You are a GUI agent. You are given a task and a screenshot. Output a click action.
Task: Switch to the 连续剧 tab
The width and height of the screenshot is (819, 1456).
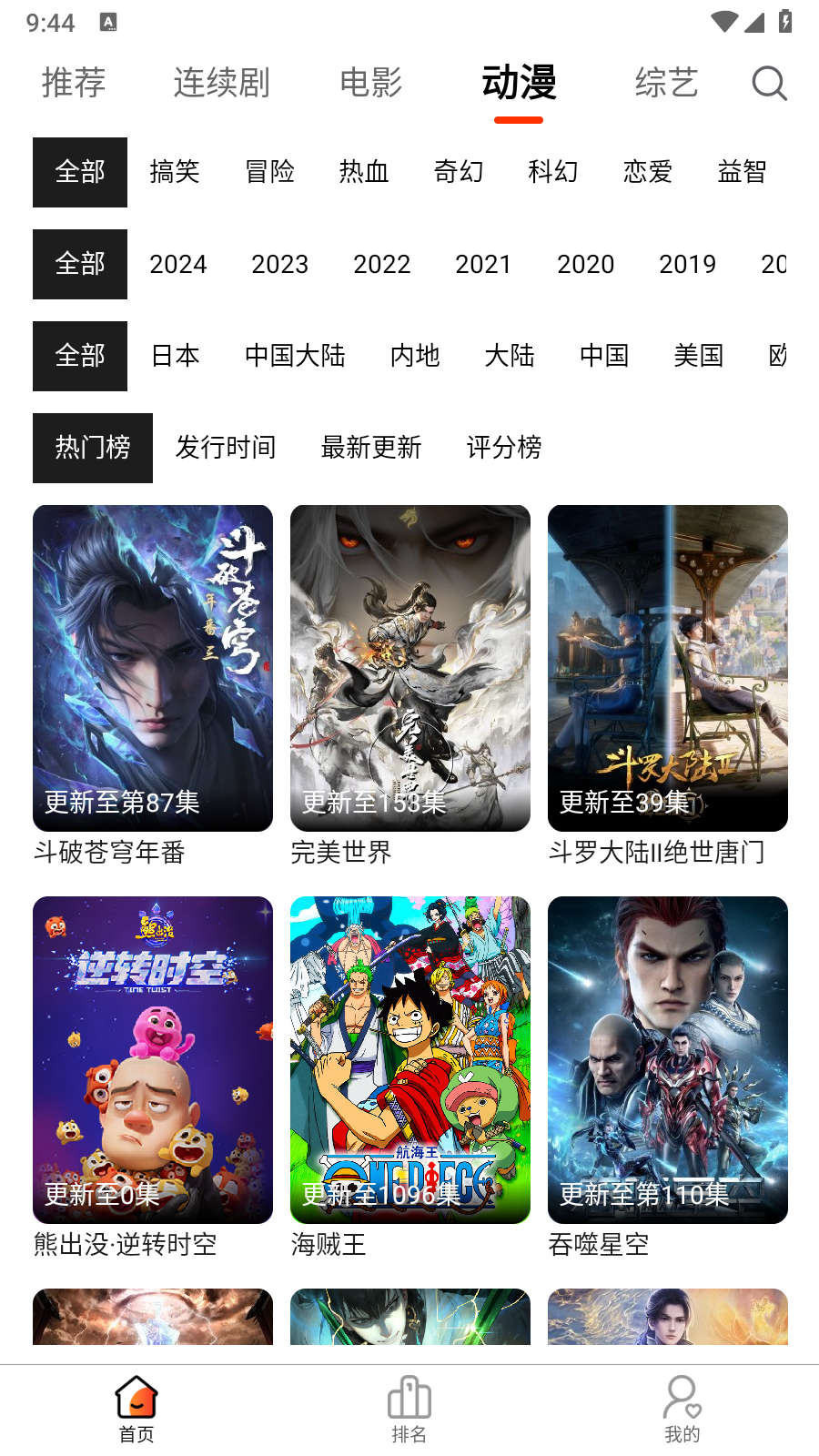(x=221, y=83)
